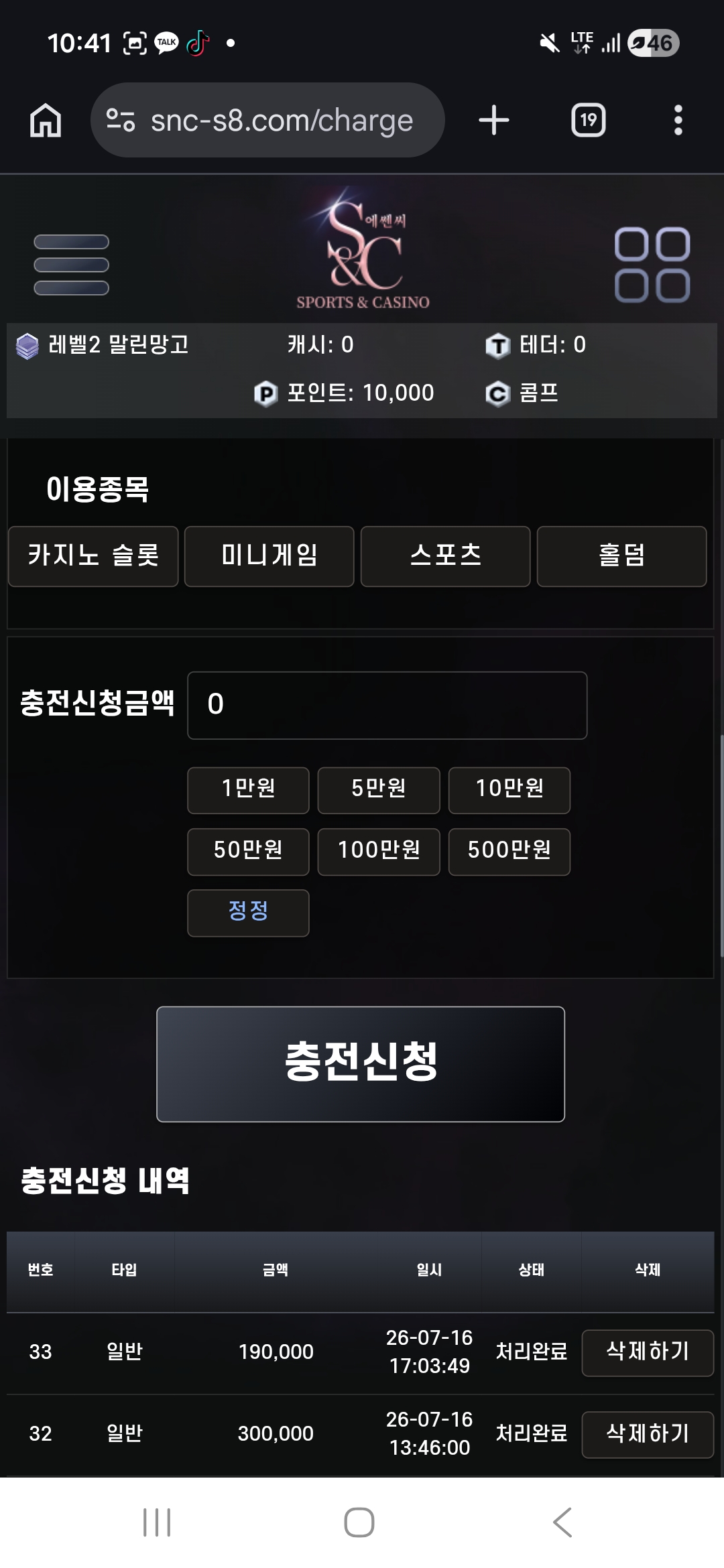Go back with the system back button
The height and width of the screenshot is (1568, 724).
pyautogui.click(x=562, y=1522)
